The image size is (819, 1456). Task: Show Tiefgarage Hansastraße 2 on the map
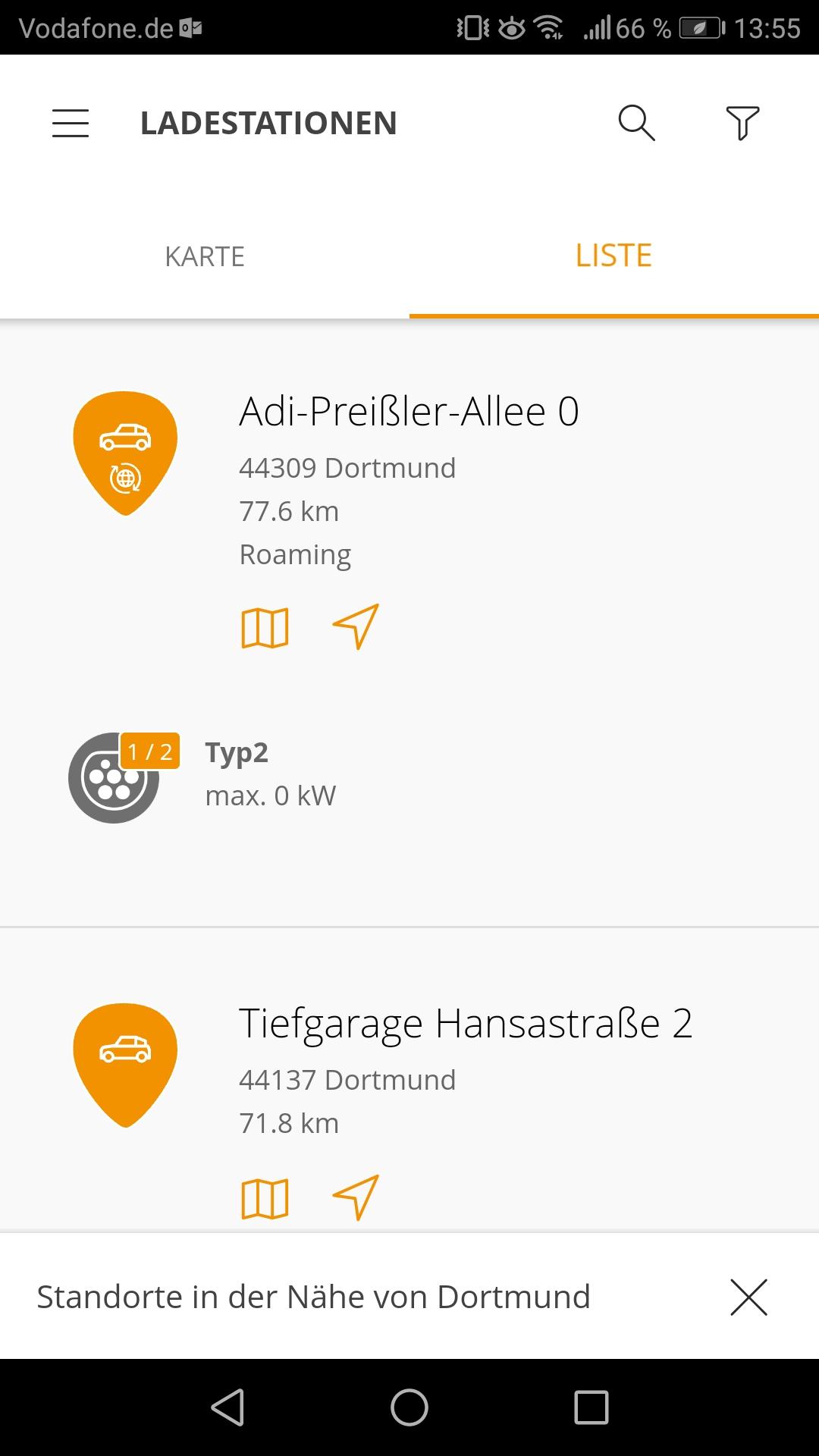click(x=265, y=1199)
